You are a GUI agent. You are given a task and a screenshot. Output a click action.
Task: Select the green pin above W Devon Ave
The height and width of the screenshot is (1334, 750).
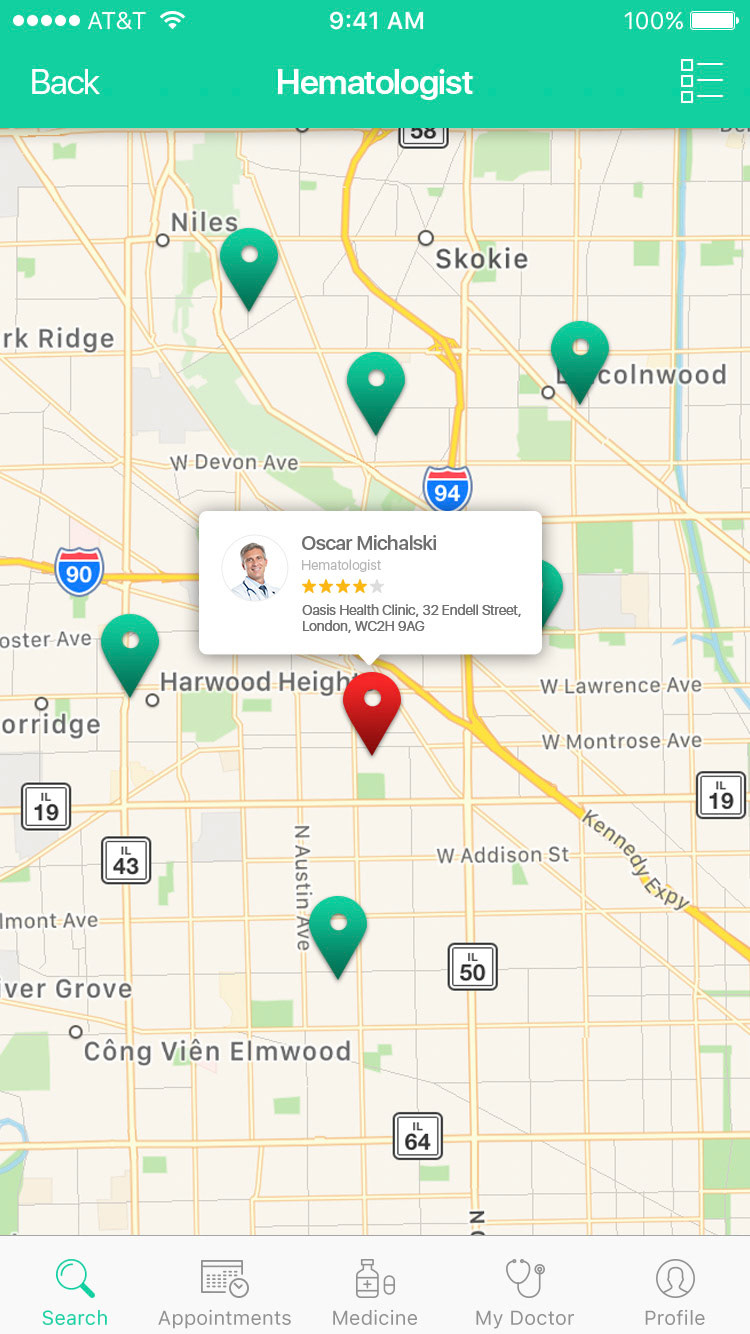(x=376, y=386)
